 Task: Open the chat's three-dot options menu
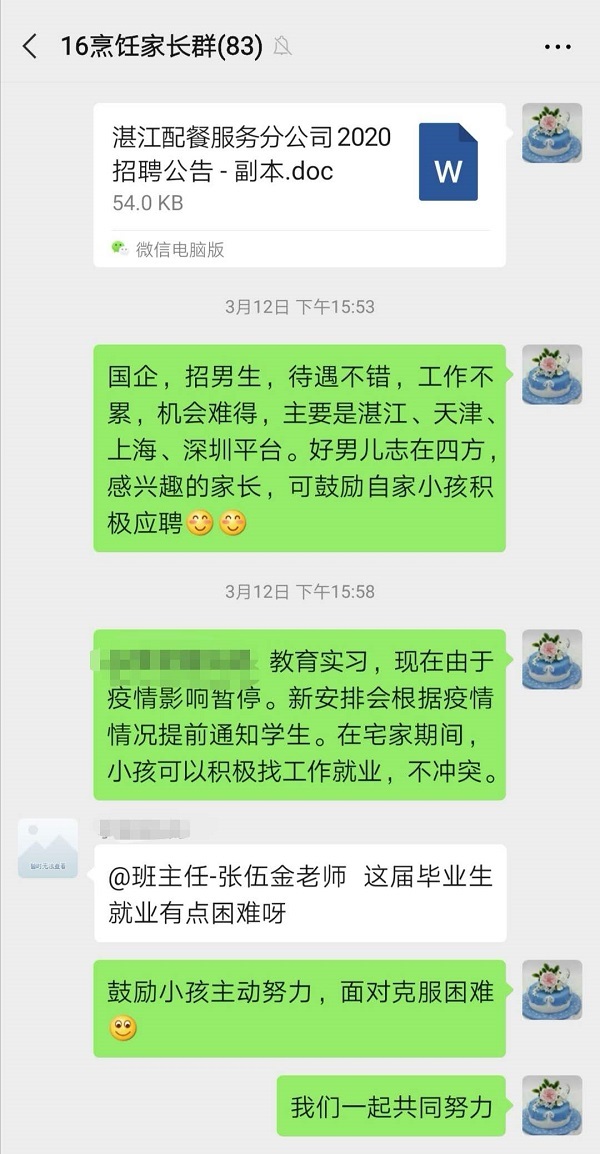pyautogui.click(x=557, y=47)
